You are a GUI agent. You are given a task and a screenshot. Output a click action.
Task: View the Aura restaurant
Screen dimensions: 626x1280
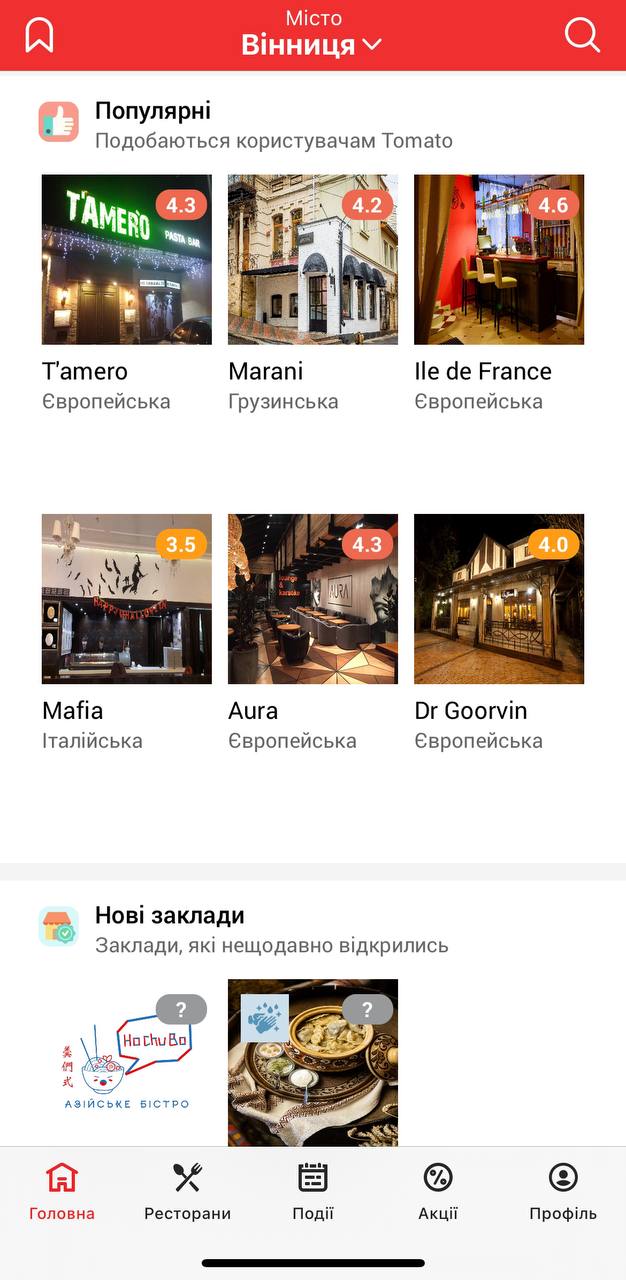click(x=313, y=599)
